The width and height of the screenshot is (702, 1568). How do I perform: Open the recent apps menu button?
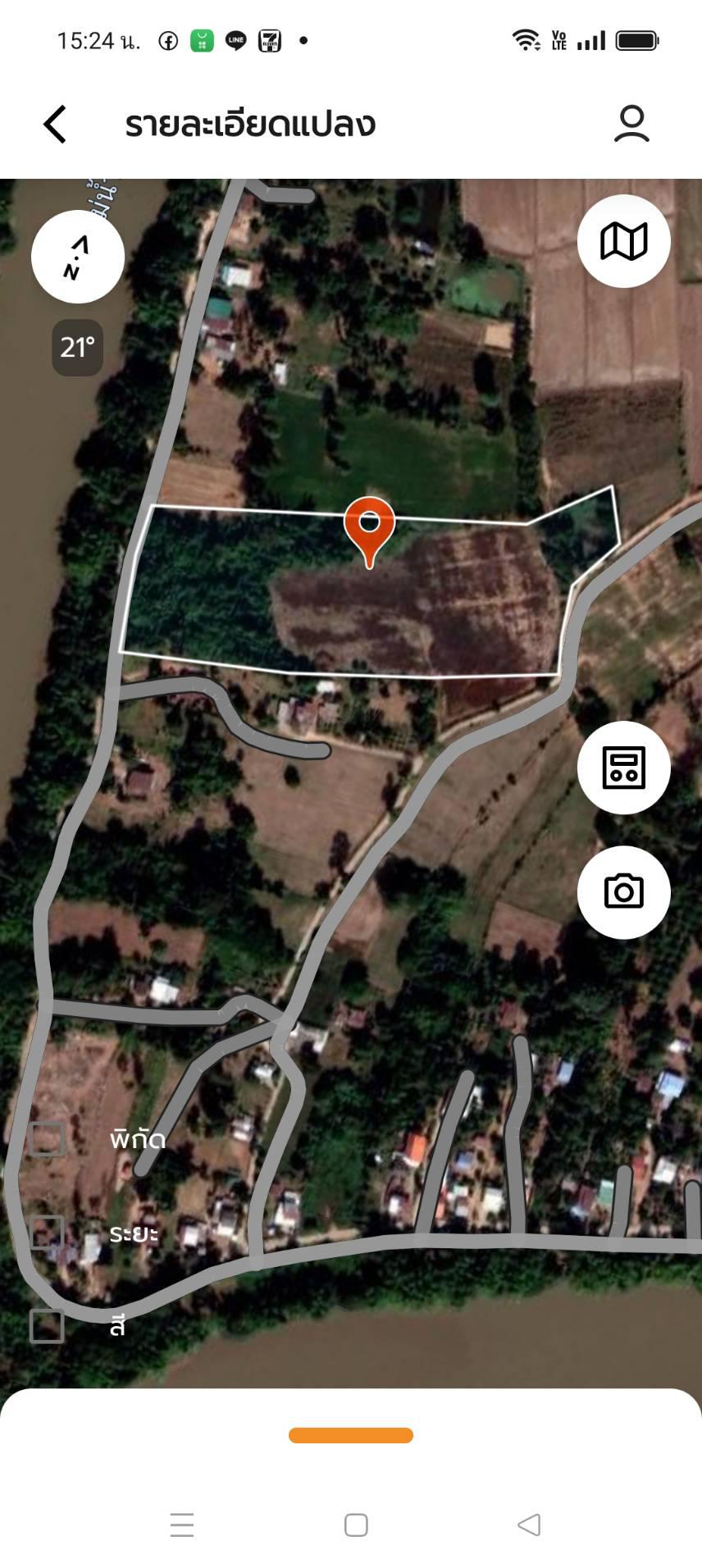click(x=182, y=1525)
